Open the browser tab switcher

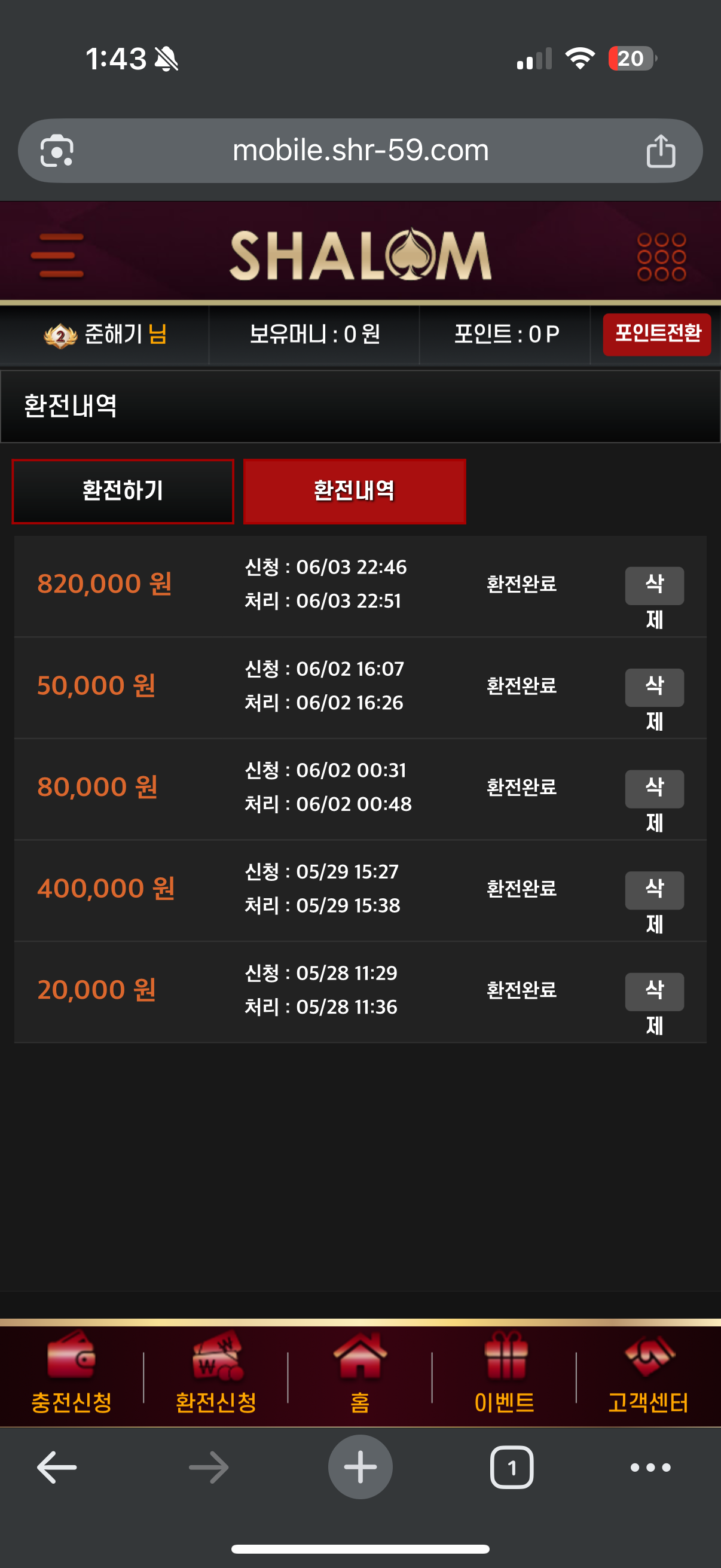pos(512,1467)
